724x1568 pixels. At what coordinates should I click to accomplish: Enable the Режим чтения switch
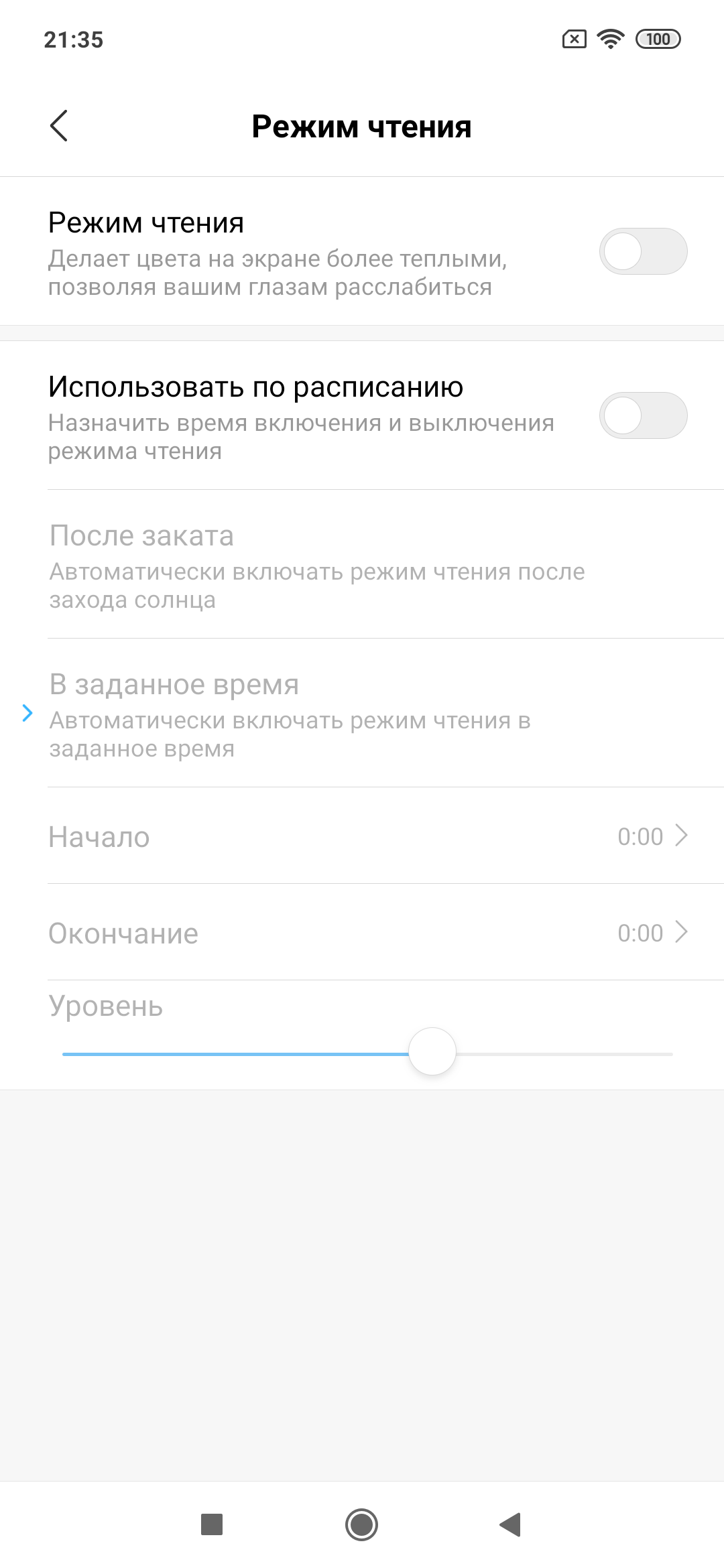642,252
